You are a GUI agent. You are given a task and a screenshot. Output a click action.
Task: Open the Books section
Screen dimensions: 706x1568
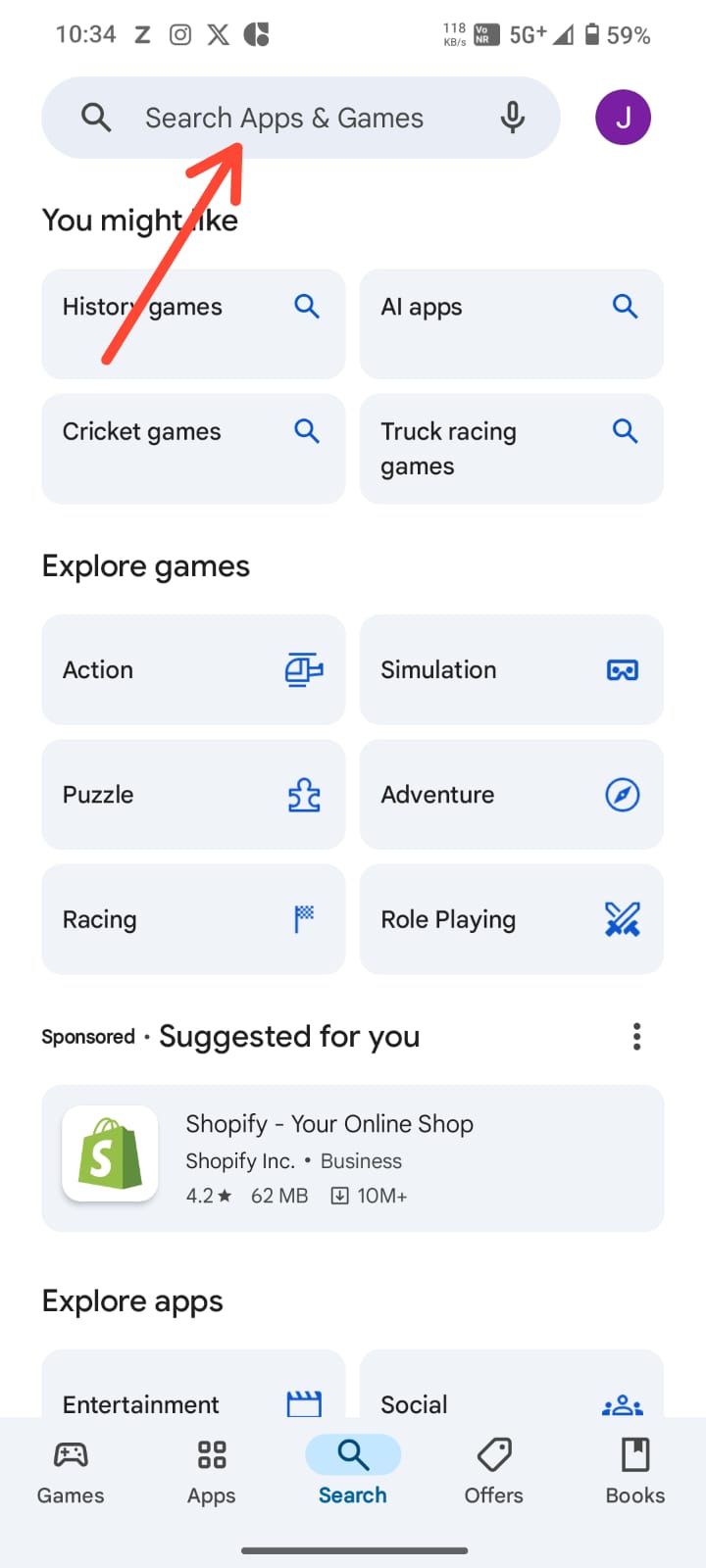634,1470
